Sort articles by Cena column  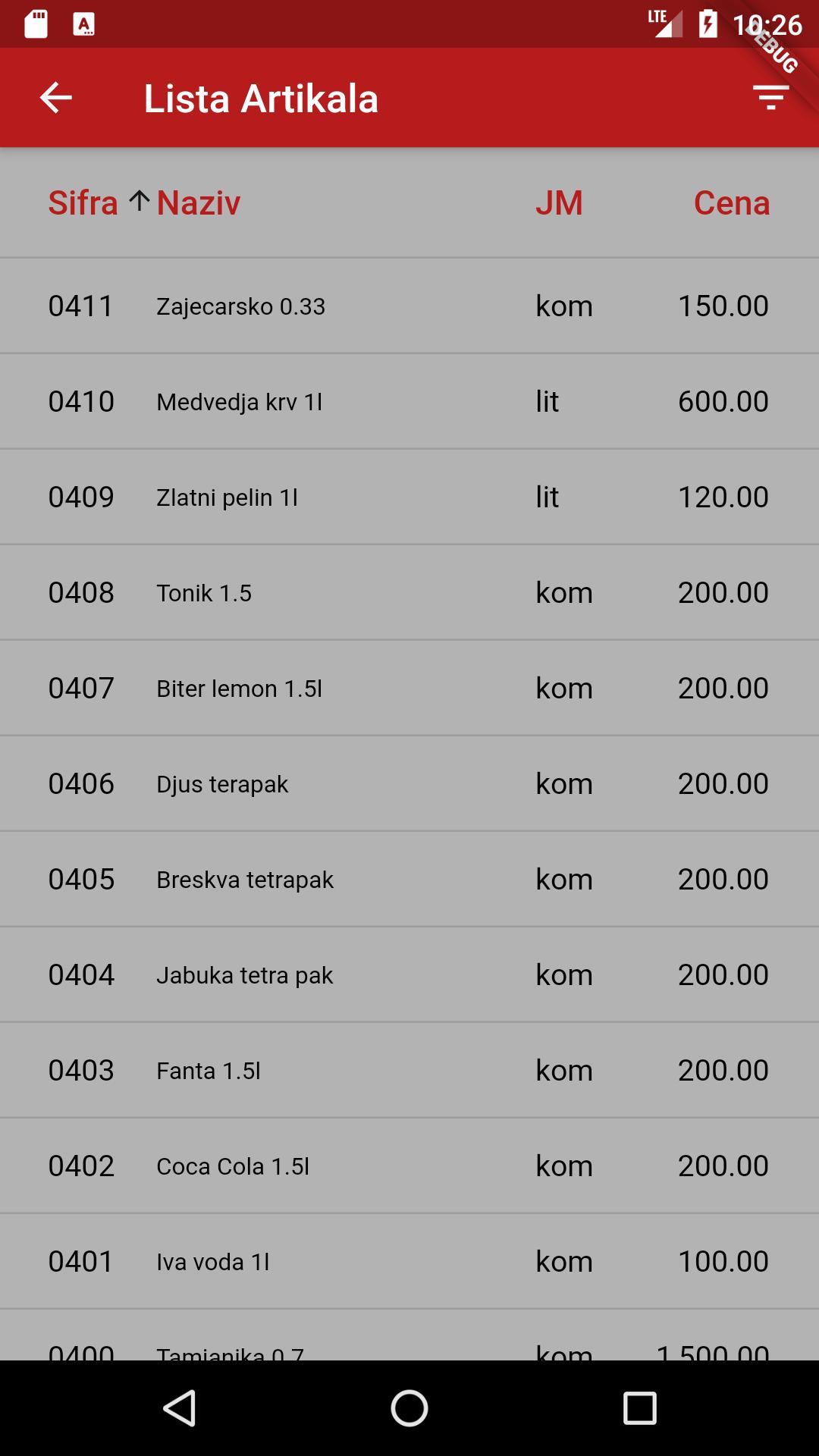731,203
